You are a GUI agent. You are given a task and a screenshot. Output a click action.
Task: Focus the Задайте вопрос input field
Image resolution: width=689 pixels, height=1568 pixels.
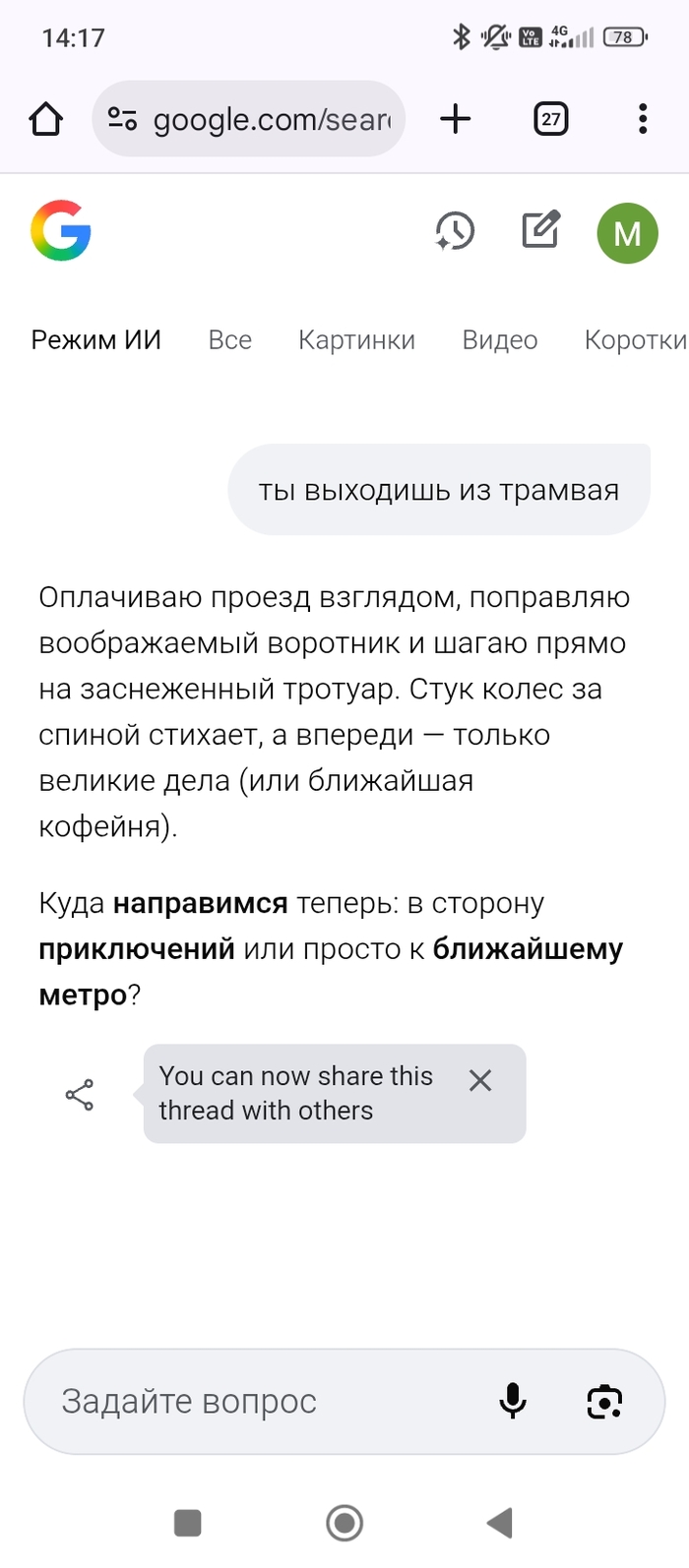click(x=256, y=1401)
